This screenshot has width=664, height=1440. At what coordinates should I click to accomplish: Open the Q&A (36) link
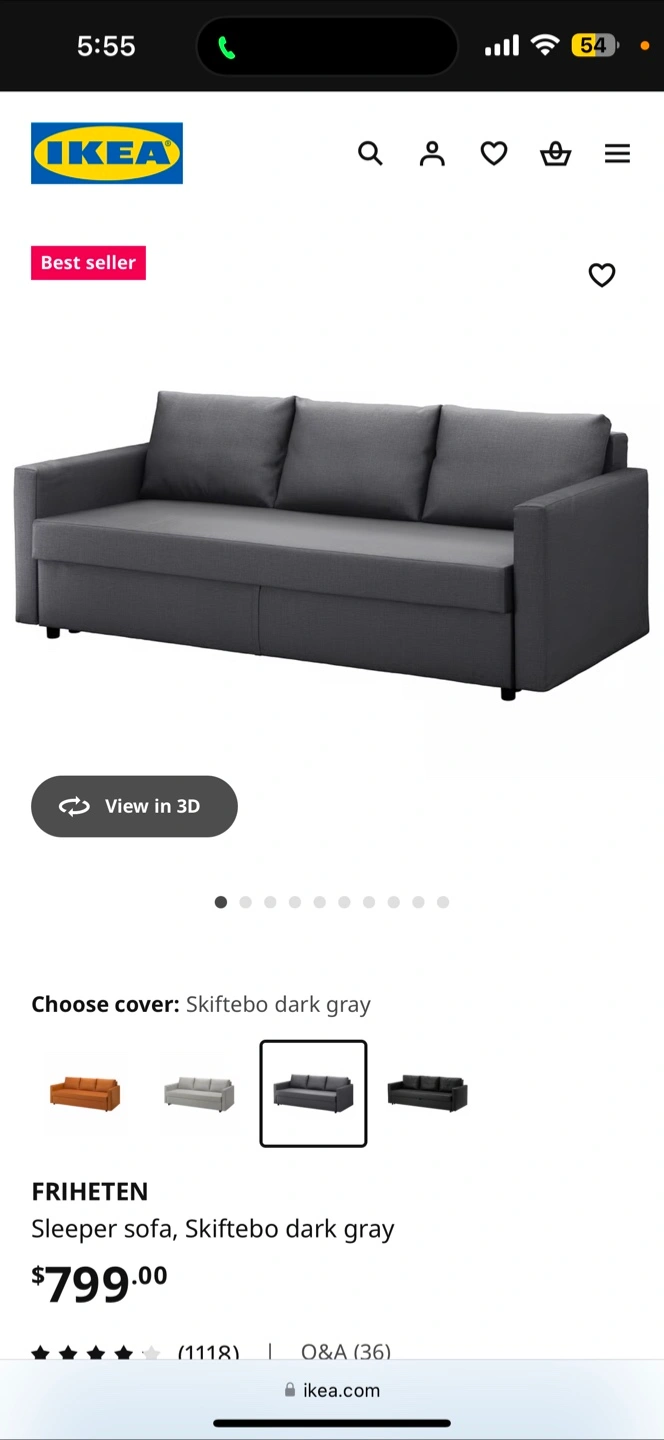pyautogui.click(x=346, y=1351)
